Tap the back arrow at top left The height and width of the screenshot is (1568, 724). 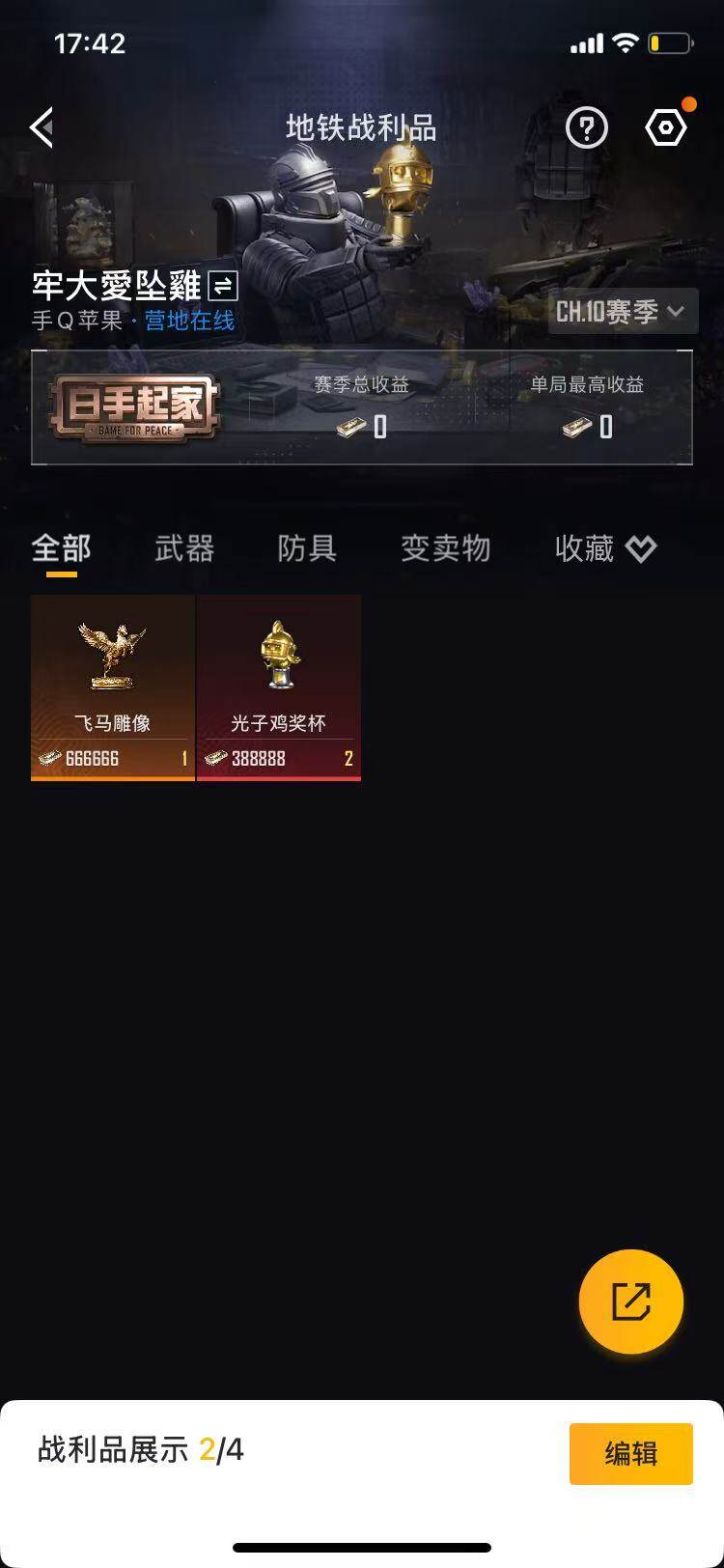click(41, 126)
